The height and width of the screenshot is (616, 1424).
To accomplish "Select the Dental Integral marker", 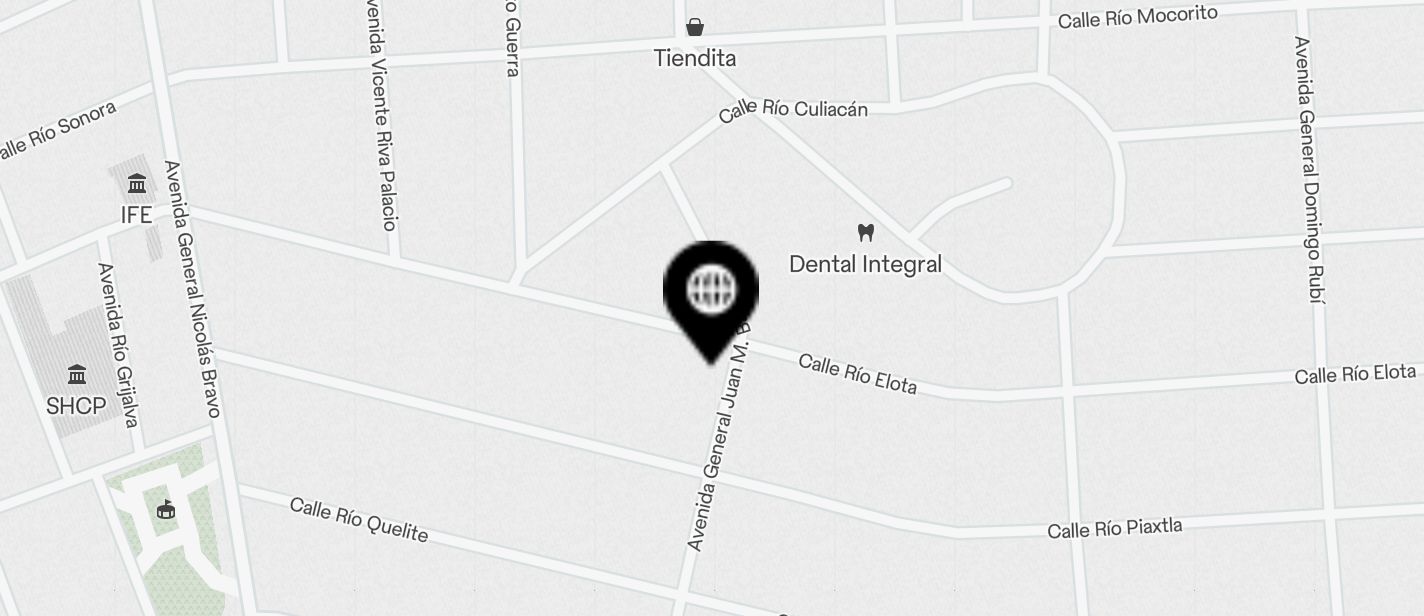I will pyautogui.click(x=866, y=233).
